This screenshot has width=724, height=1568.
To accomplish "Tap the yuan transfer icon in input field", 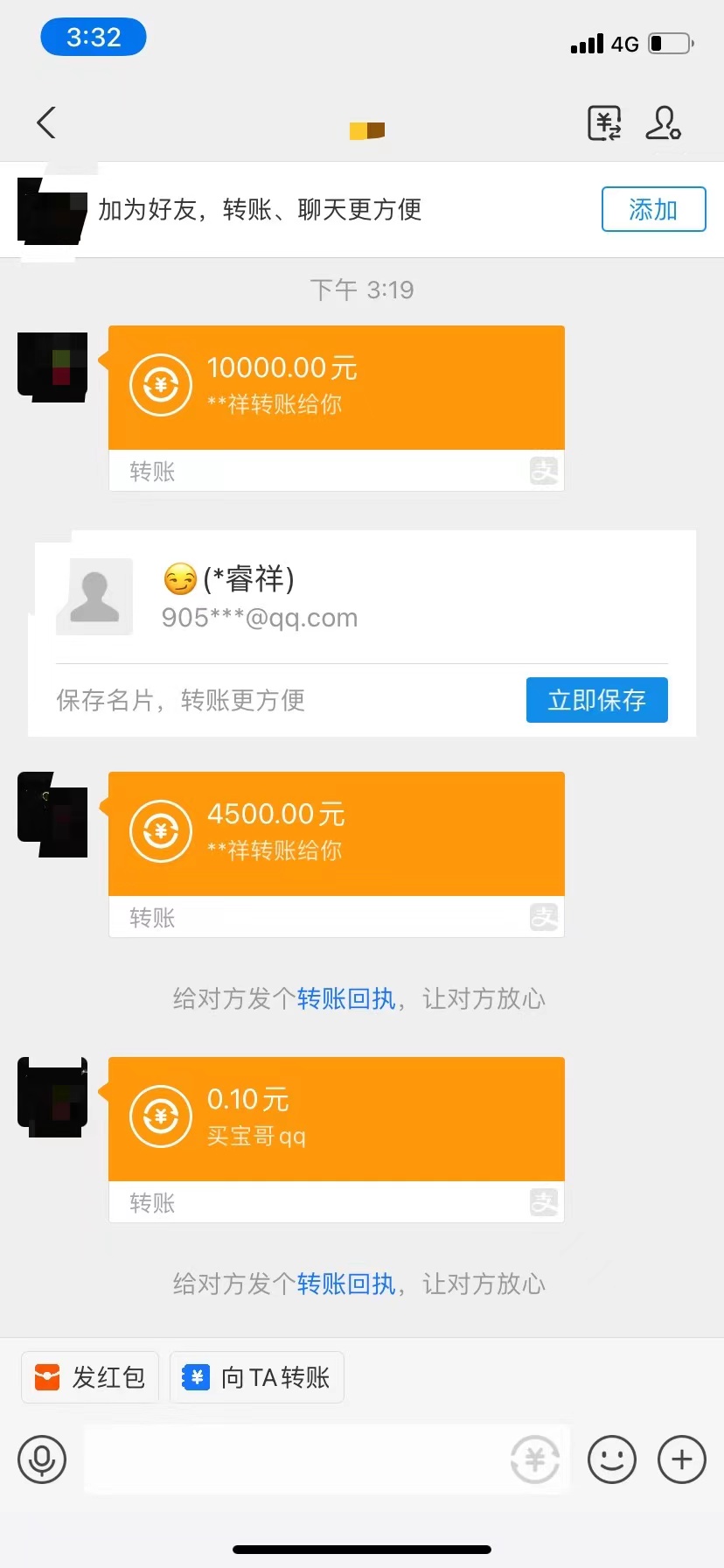I will pyautogui.click(x=534, y=1459).
